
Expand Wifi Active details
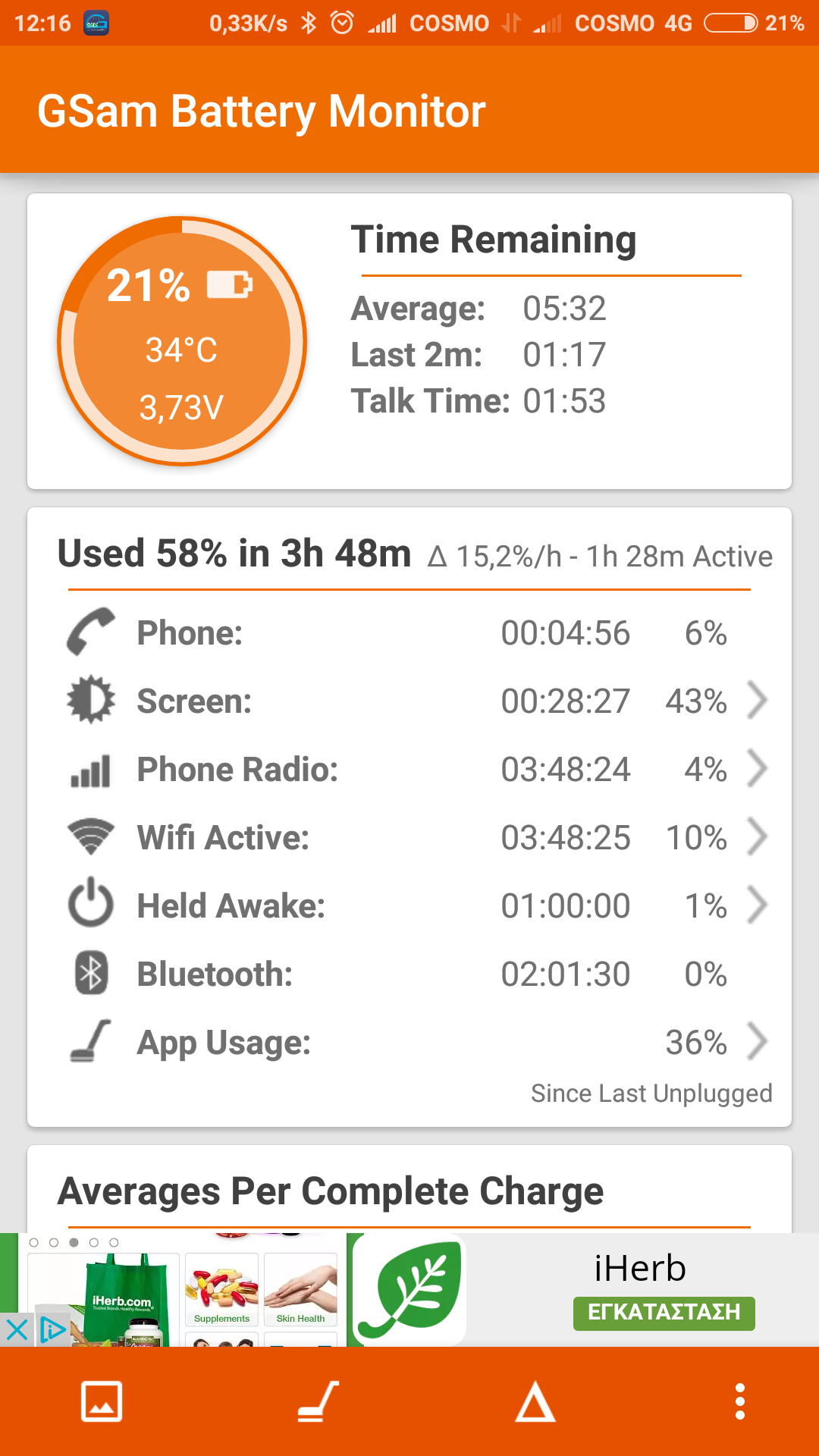click(x=756, y=837)
